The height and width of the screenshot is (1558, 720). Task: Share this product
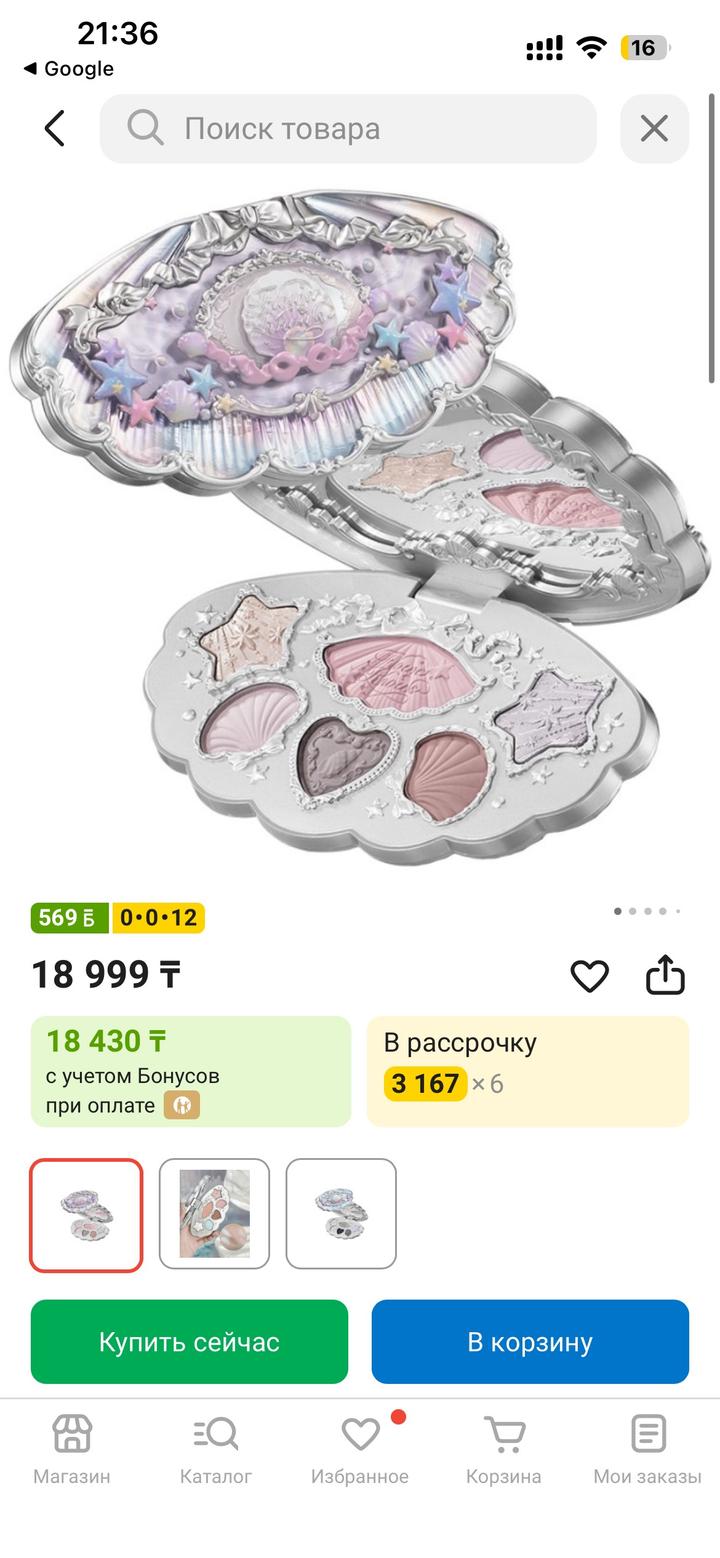coord(665,975)
